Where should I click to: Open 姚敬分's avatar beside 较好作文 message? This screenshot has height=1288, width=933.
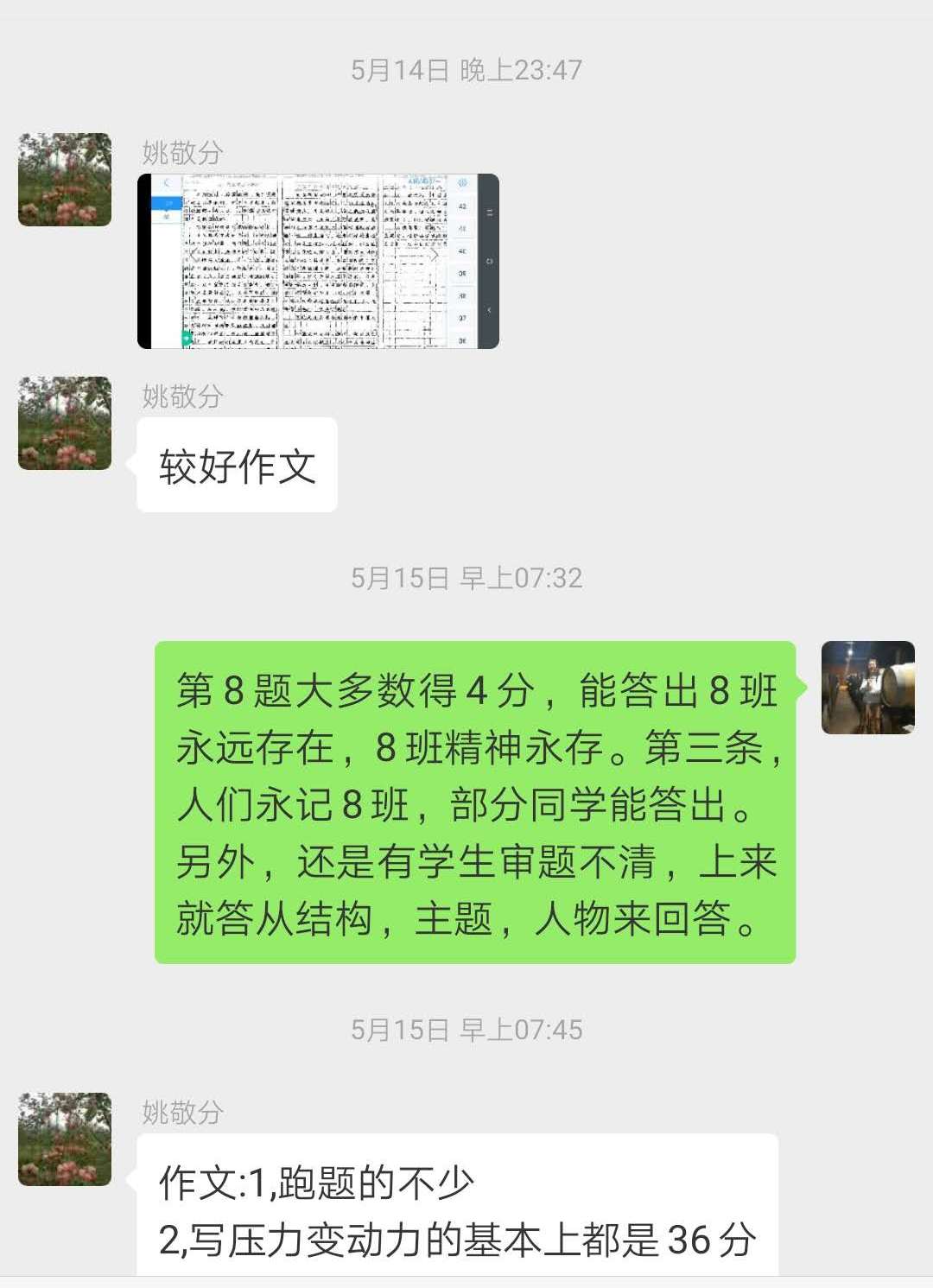(x=65, y=423)
